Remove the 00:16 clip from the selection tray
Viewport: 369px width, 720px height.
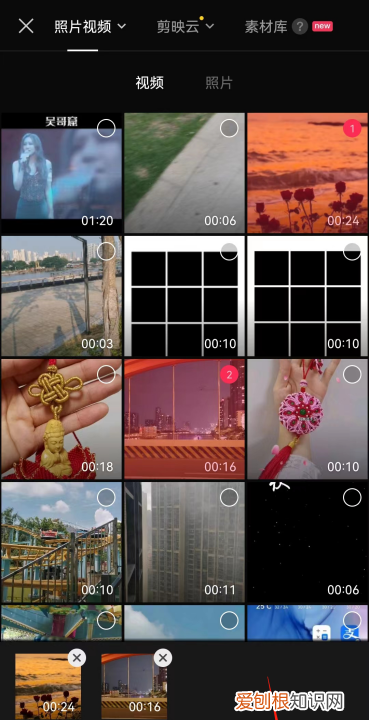[162, 658]
